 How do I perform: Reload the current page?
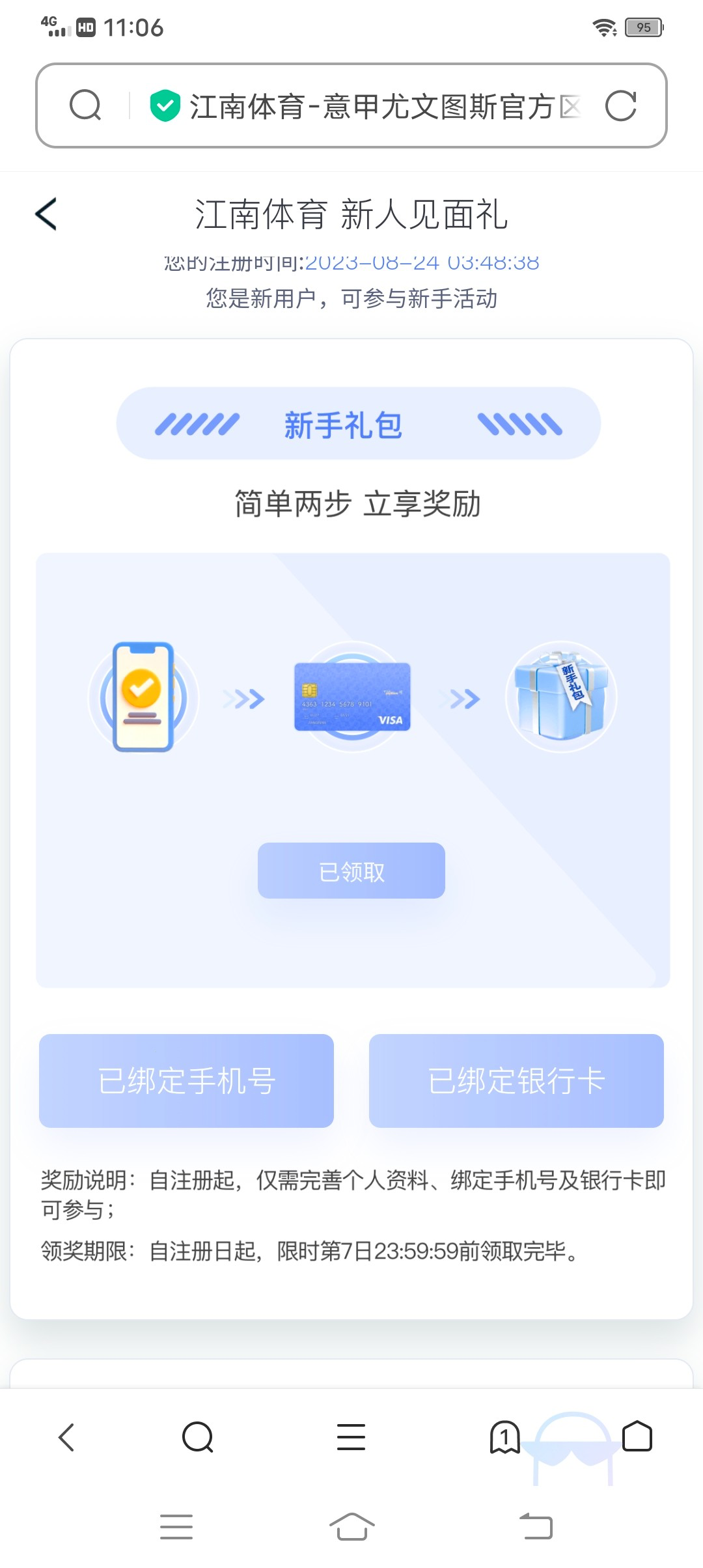pyautogui.click(x=620, y=106)
